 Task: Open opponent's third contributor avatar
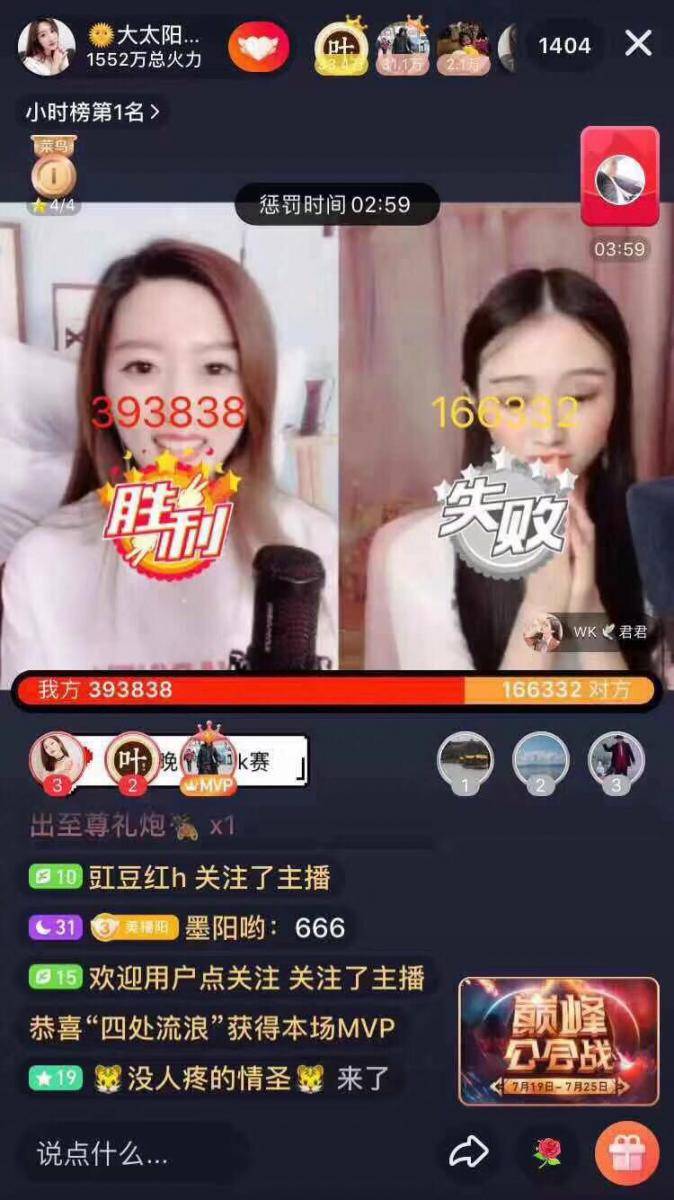point(616,762)
